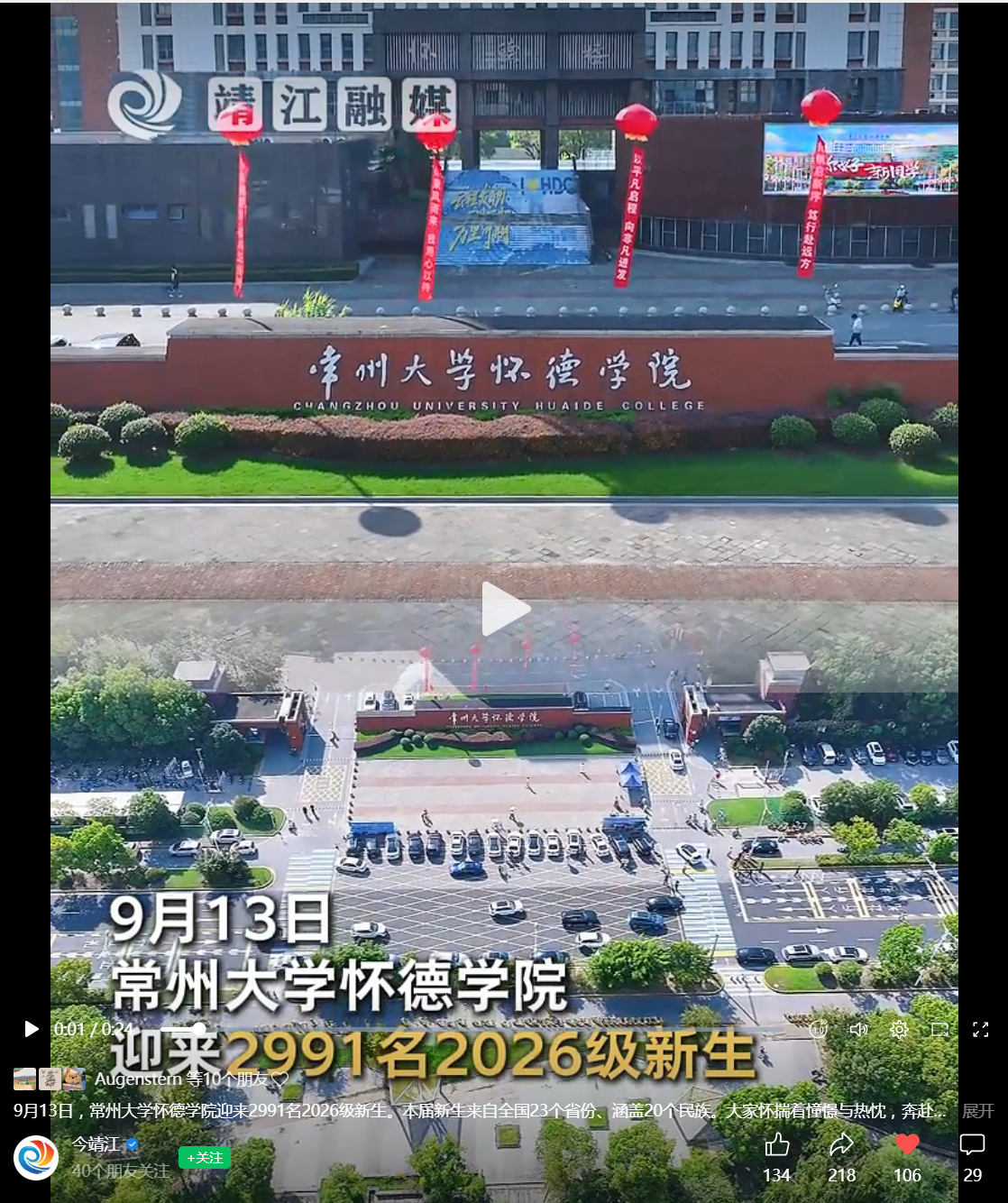
Task: Open the 今靖江 profile avatar
Action: point(36,1158)
